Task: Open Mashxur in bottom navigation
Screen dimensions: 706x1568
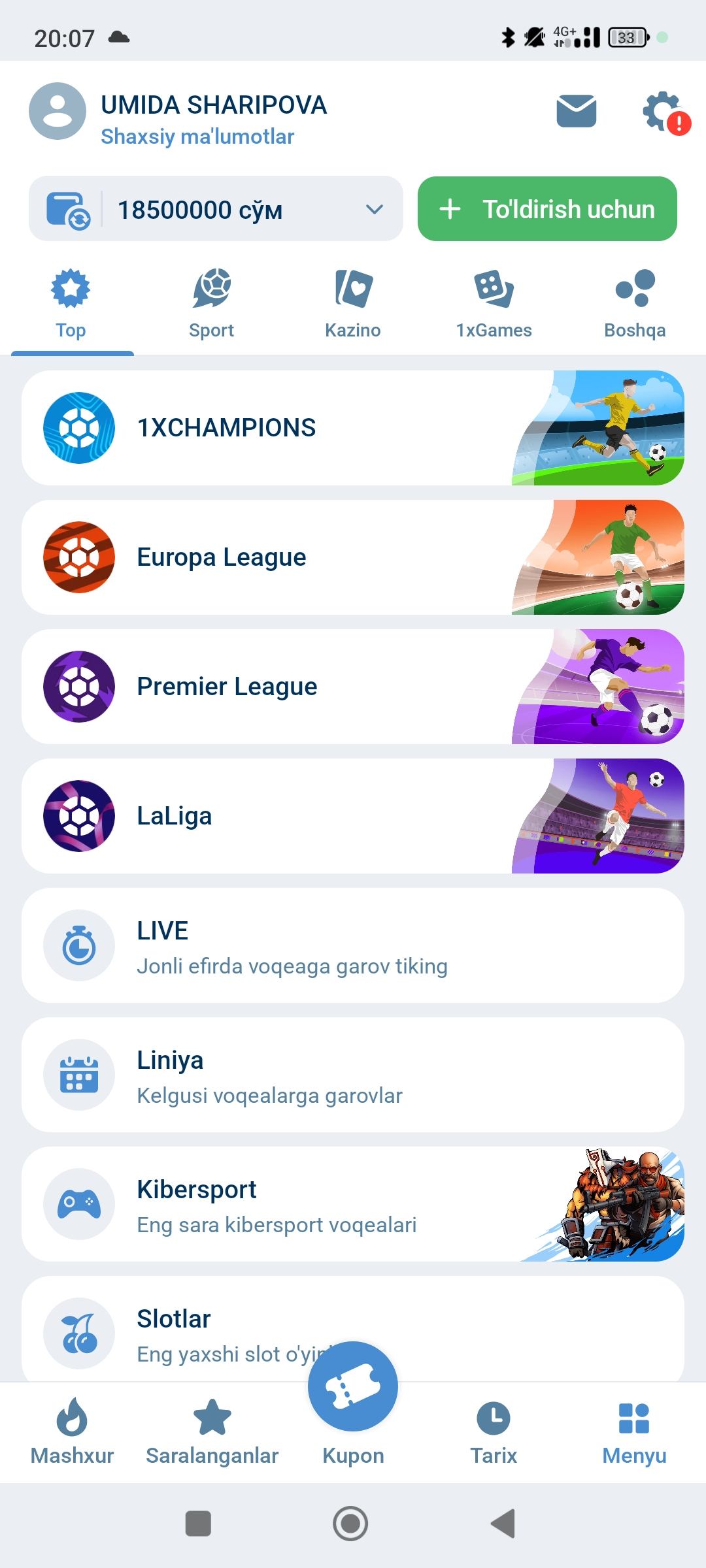Action: point(72,1431)
